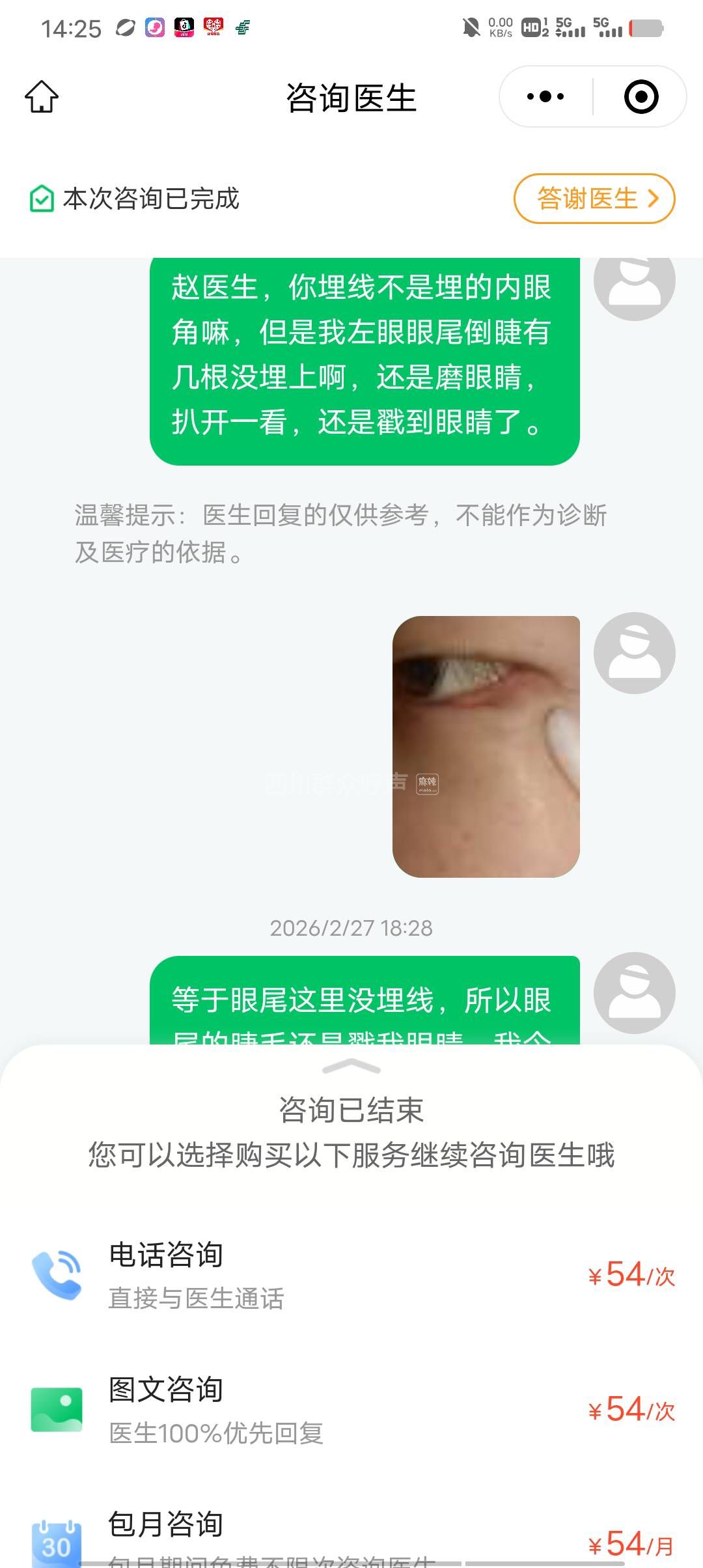The image size is (703, 1568).
Task: Open the mini program more options menu
Action: tap(545, 97)
